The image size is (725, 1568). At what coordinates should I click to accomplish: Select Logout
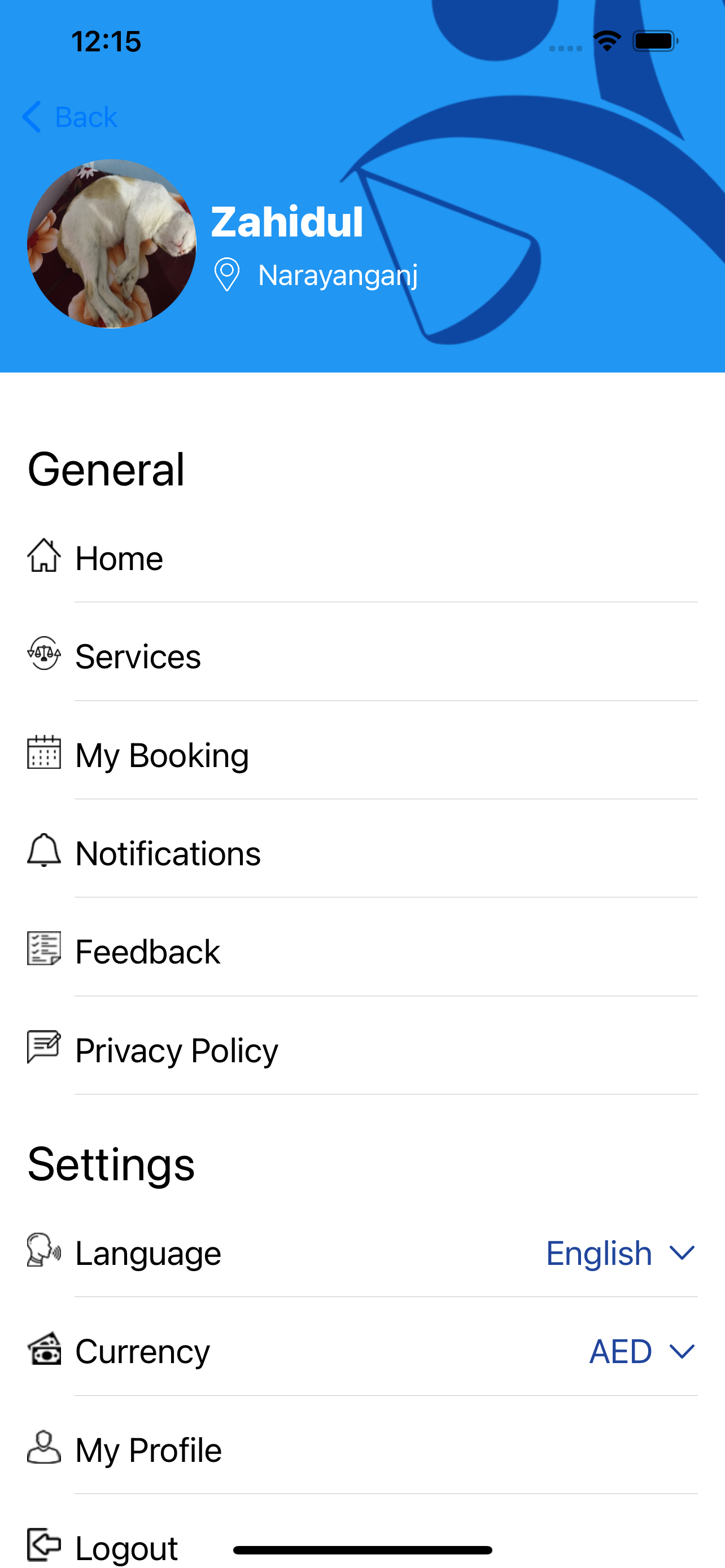126,1546
